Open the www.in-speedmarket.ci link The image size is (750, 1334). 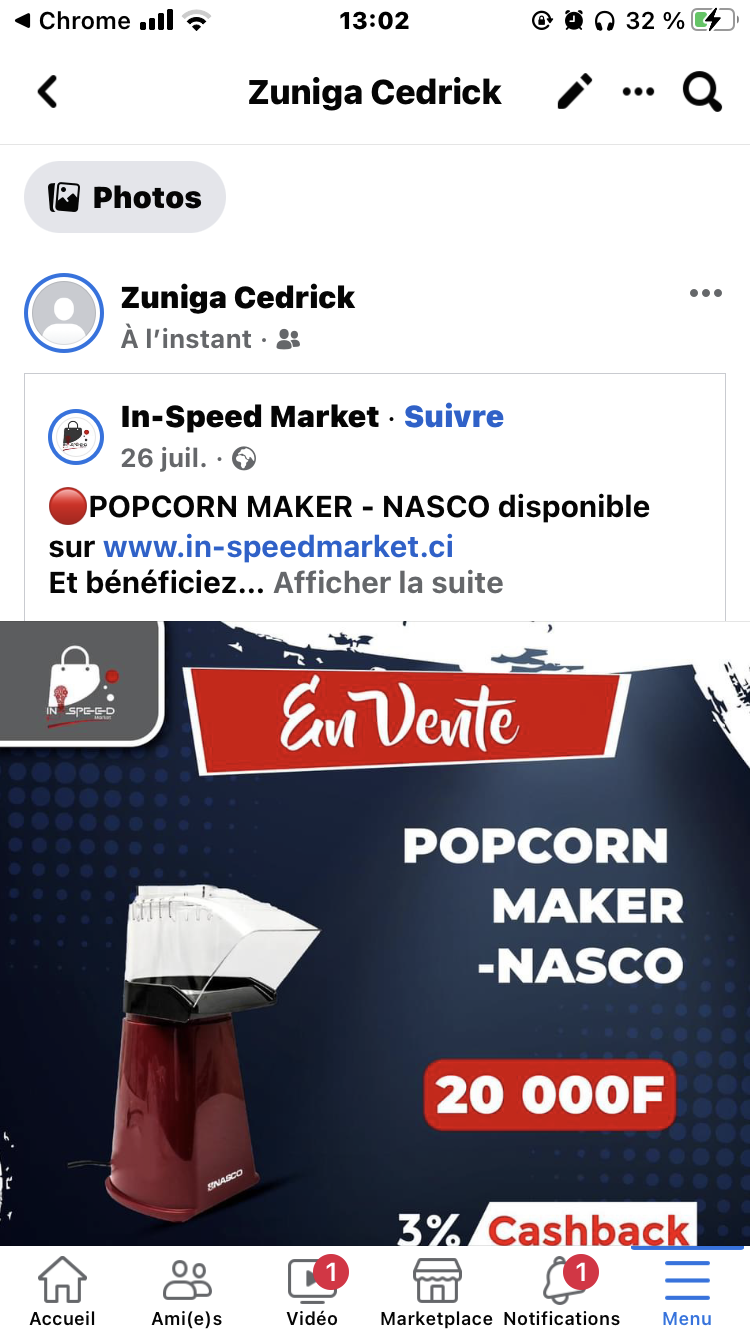278,546
